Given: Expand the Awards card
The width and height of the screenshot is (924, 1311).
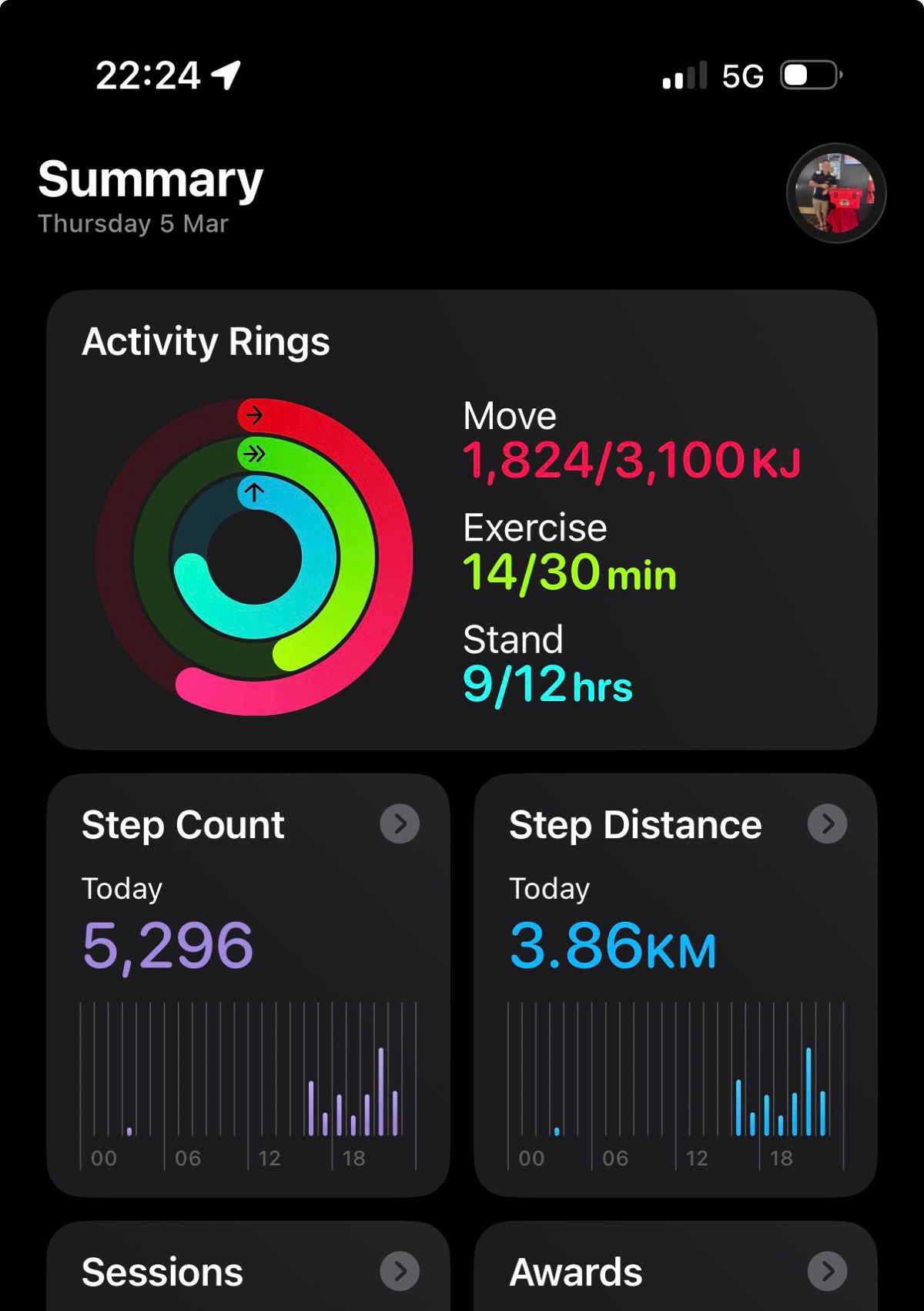Looking at the screenshot, I should pyautogui.click(x=827, y=1271).
